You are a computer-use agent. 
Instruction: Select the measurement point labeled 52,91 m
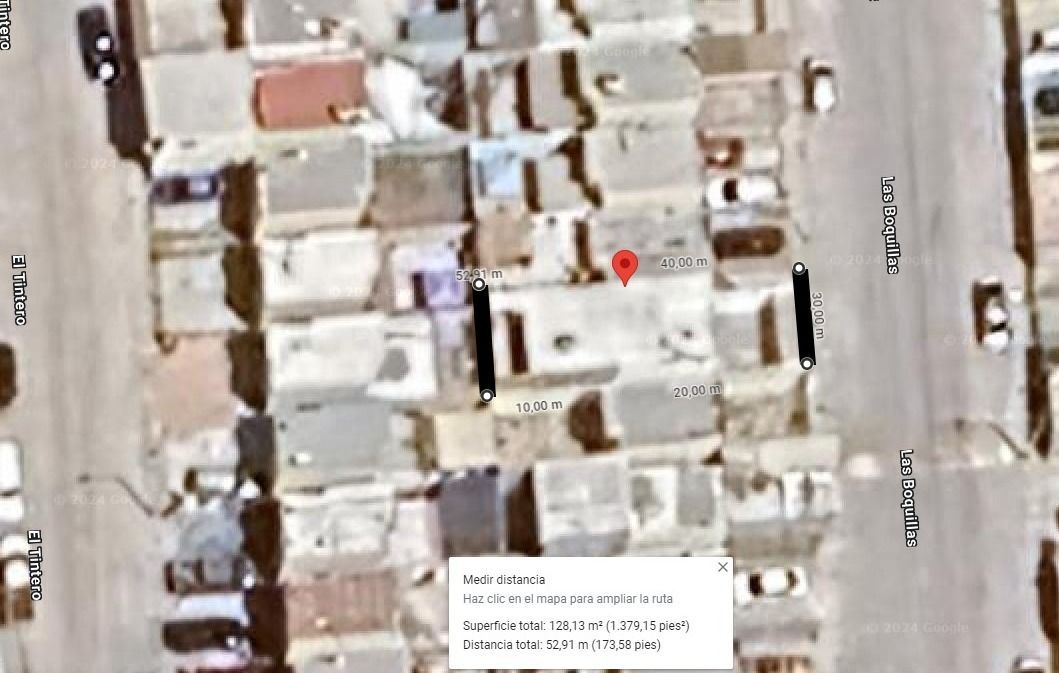479,284
